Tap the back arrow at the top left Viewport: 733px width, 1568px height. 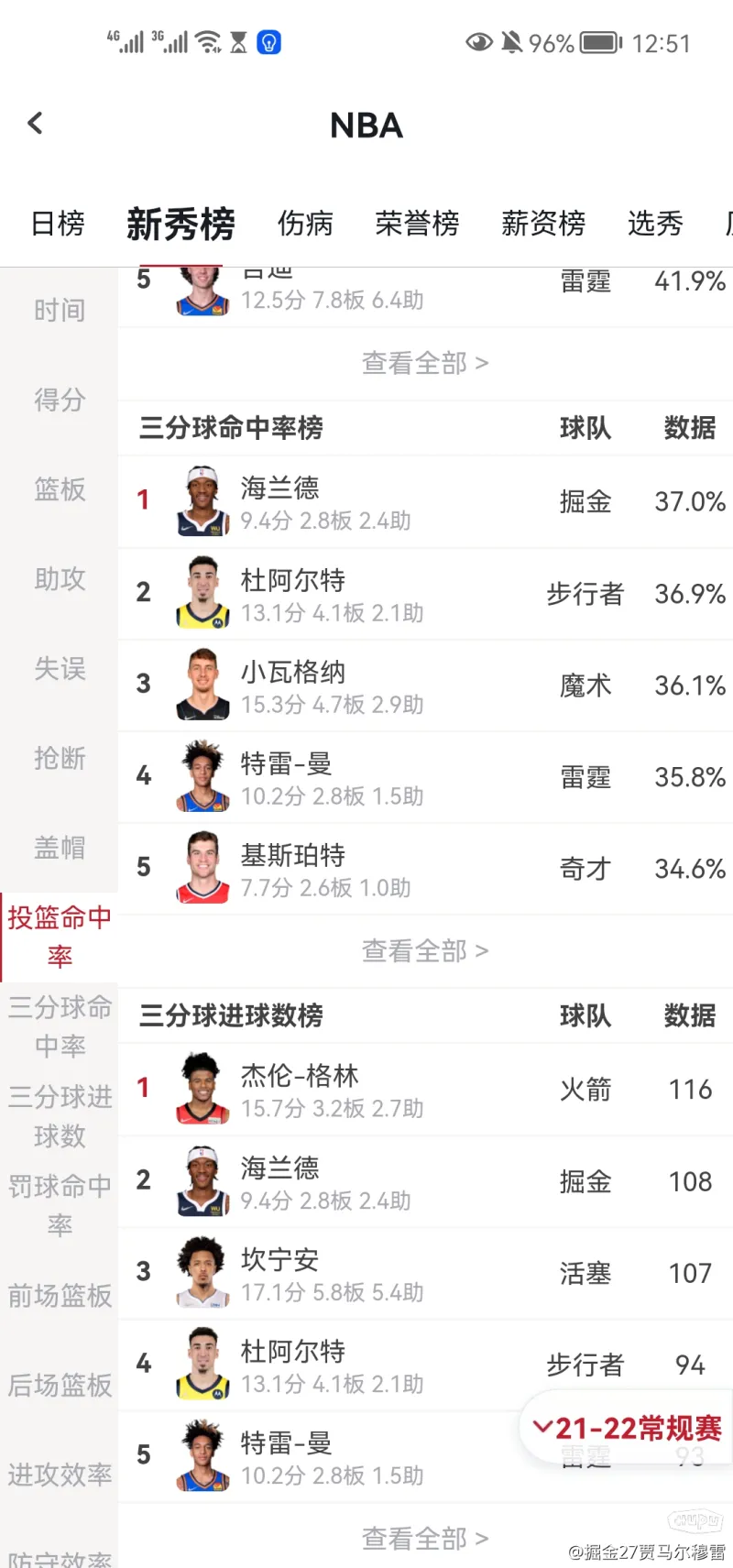pos(35,123)
